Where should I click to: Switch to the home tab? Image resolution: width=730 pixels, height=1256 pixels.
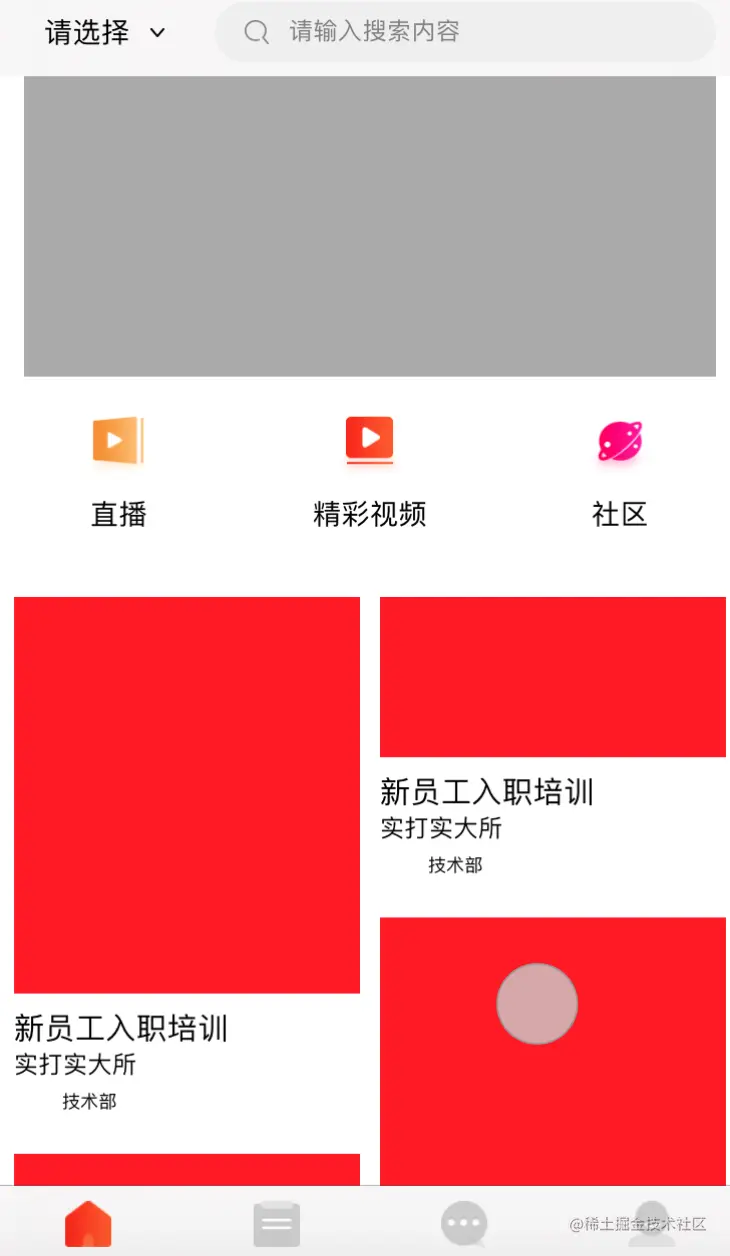(x=88, y=1223)
